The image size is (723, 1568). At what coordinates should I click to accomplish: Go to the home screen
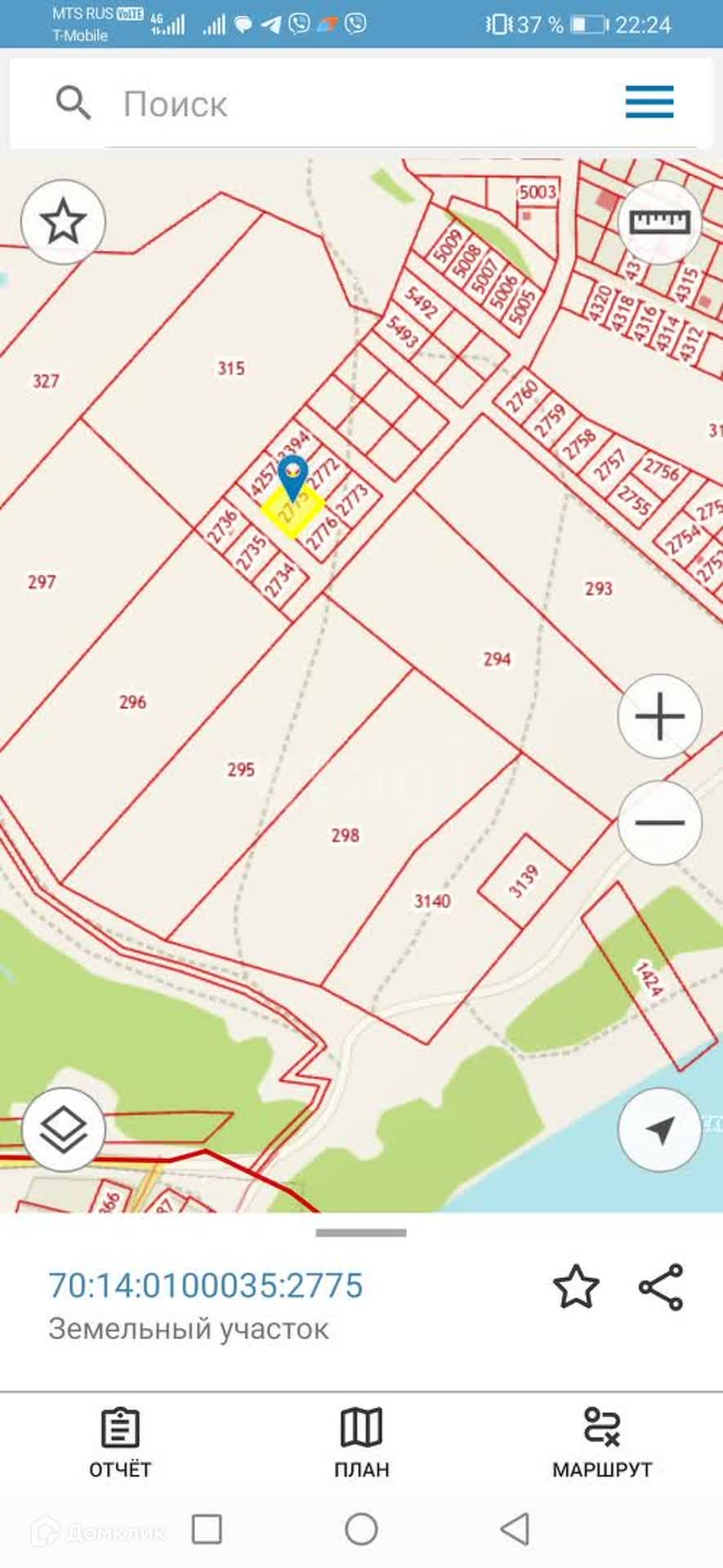pyautogui.click(x=361, y=1529)
